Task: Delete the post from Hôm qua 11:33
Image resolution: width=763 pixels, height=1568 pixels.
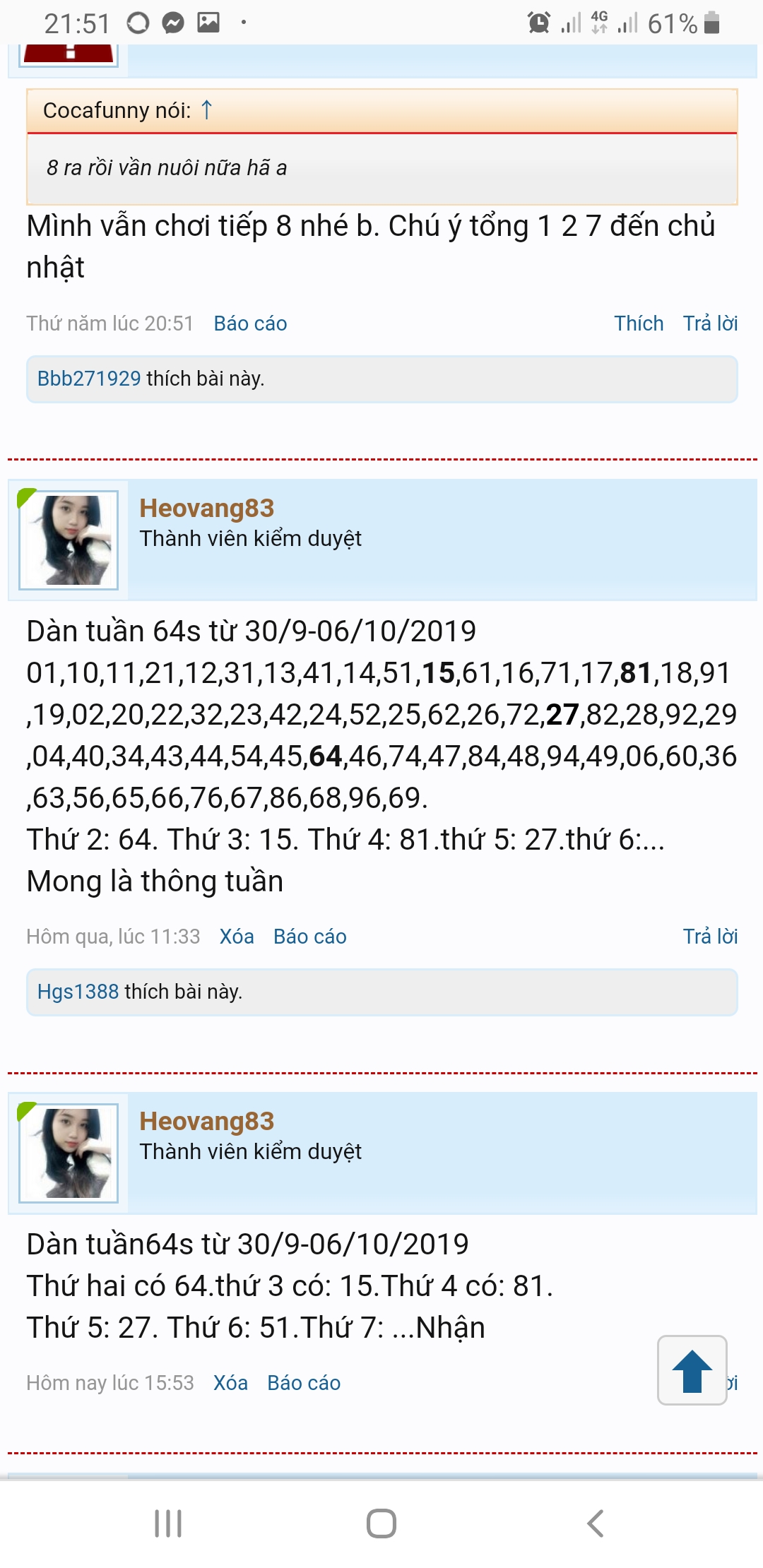Action: (236, 937)
